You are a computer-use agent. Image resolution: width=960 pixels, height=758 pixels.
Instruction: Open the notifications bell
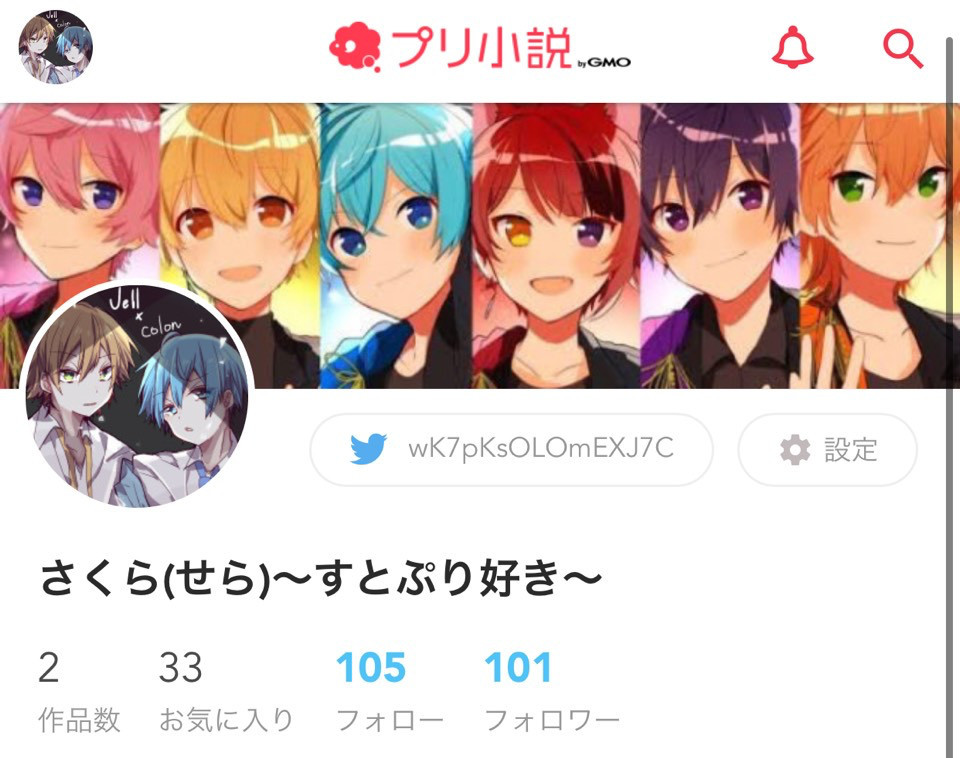(792, 47)
